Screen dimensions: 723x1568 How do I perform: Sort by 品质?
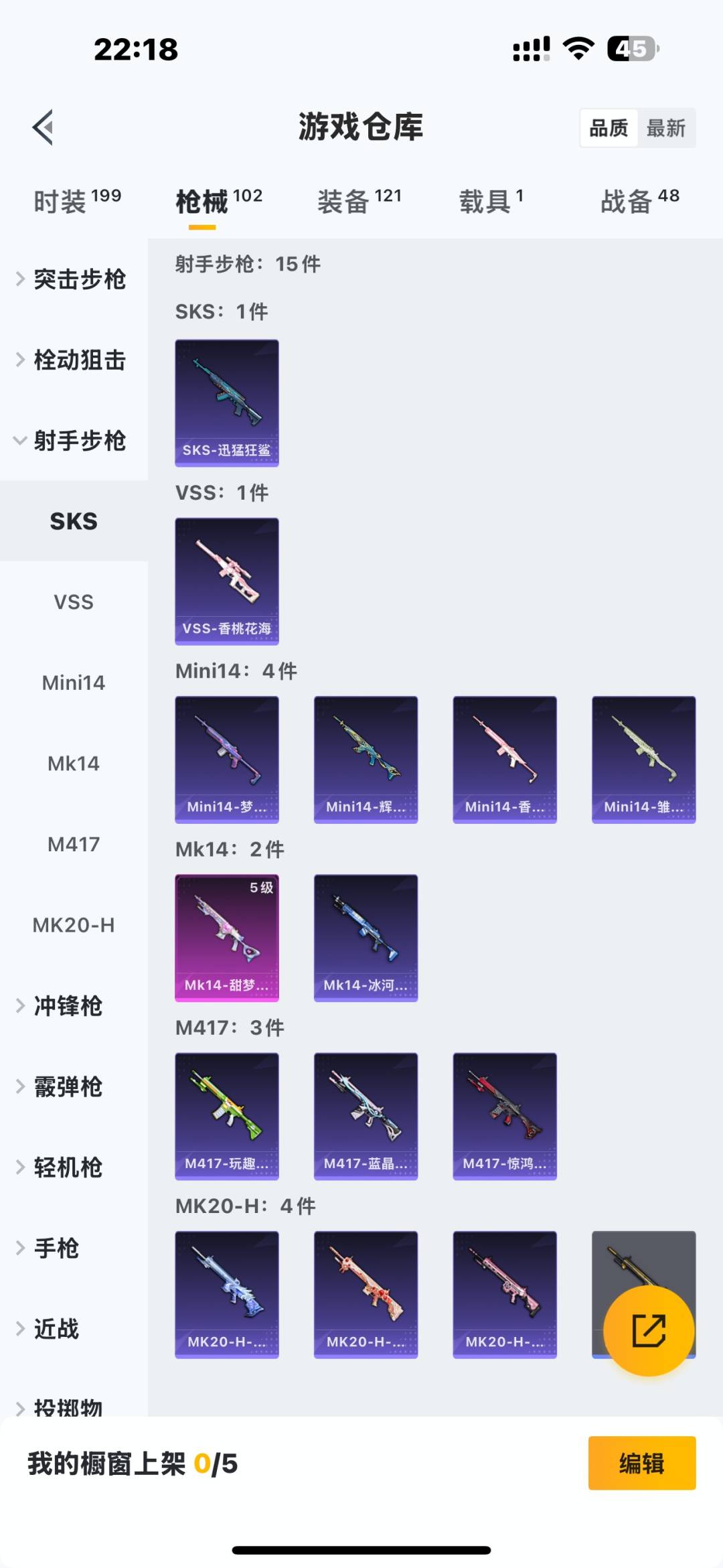pyautogui.click(x=609, y=128)
